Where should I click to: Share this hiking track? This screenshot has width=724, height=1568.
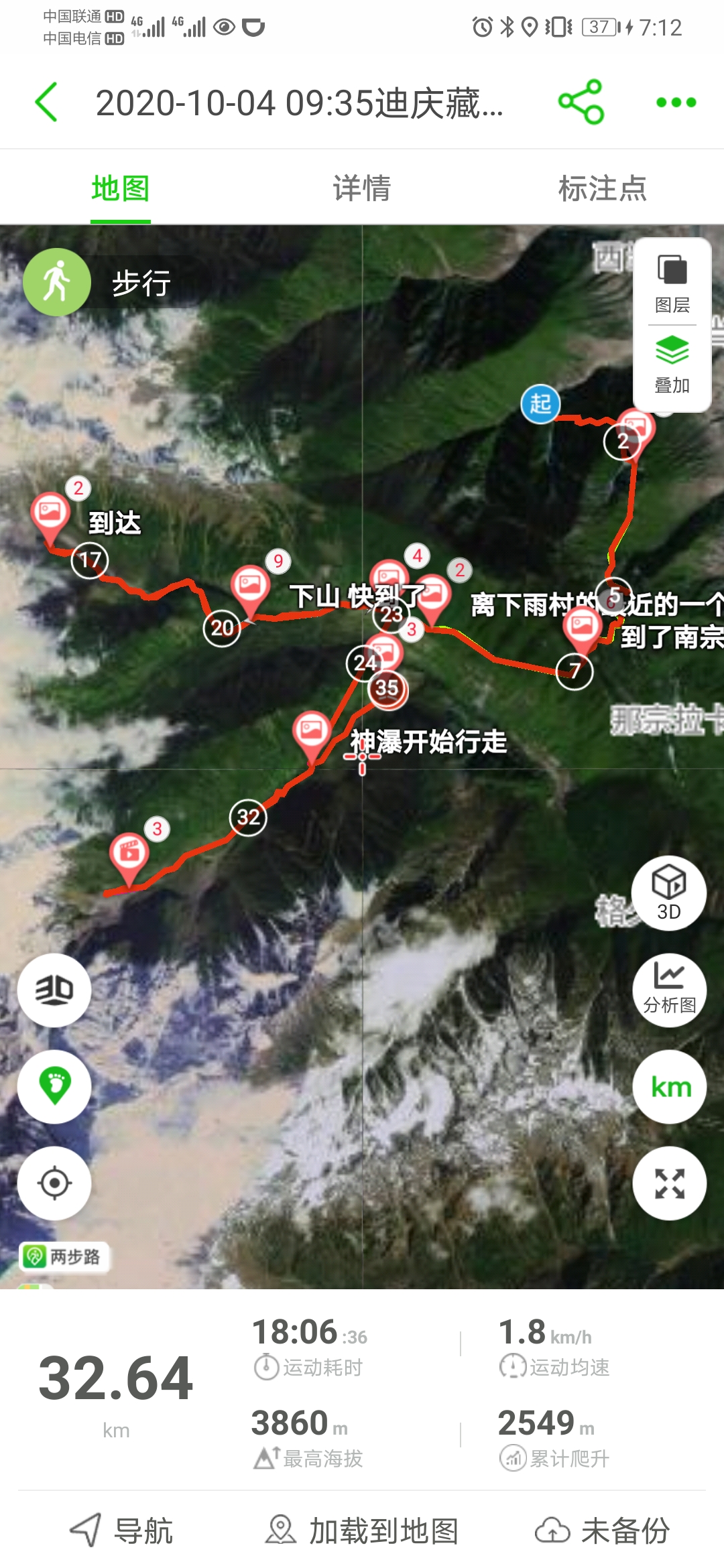click(581, 102)
